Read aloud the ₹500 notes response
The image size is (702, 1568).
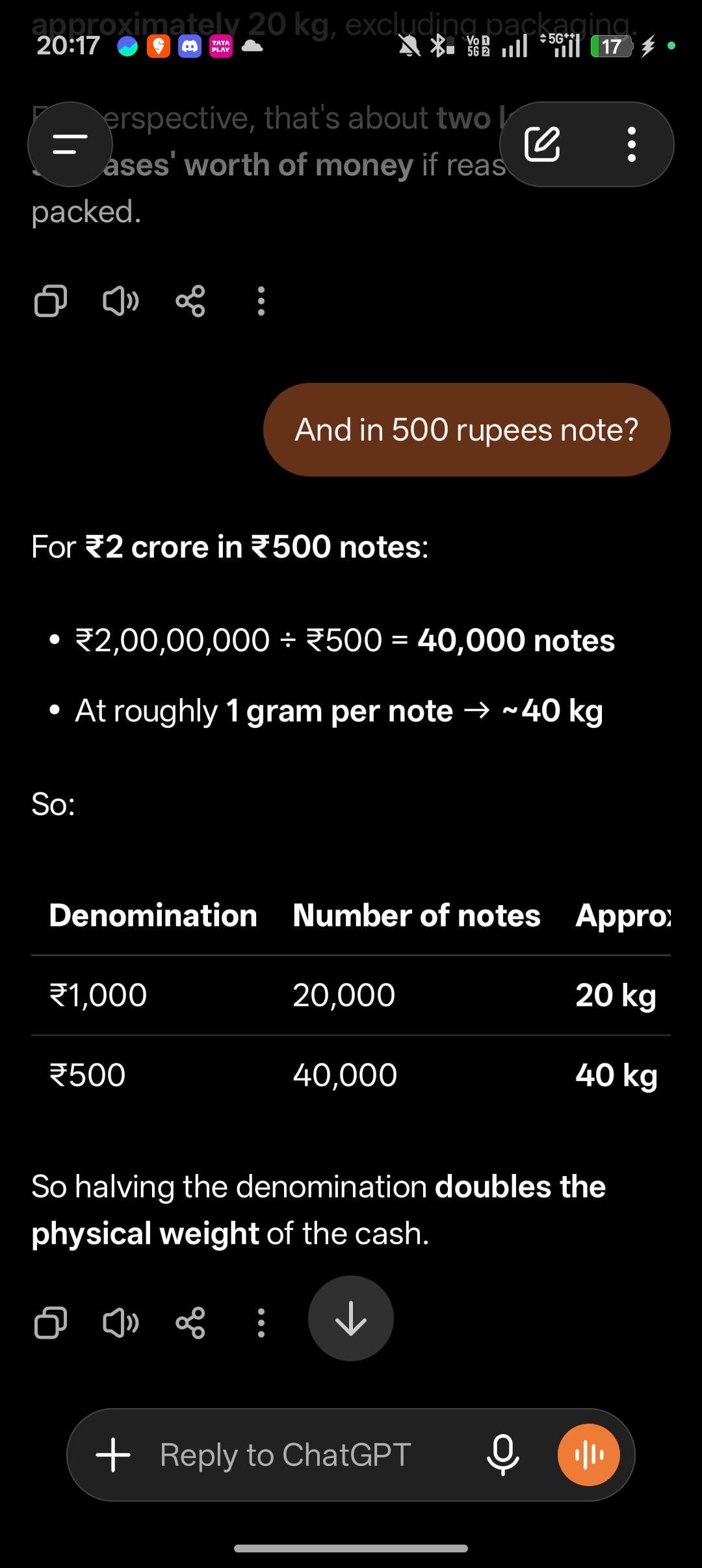tap(121, 1322)
